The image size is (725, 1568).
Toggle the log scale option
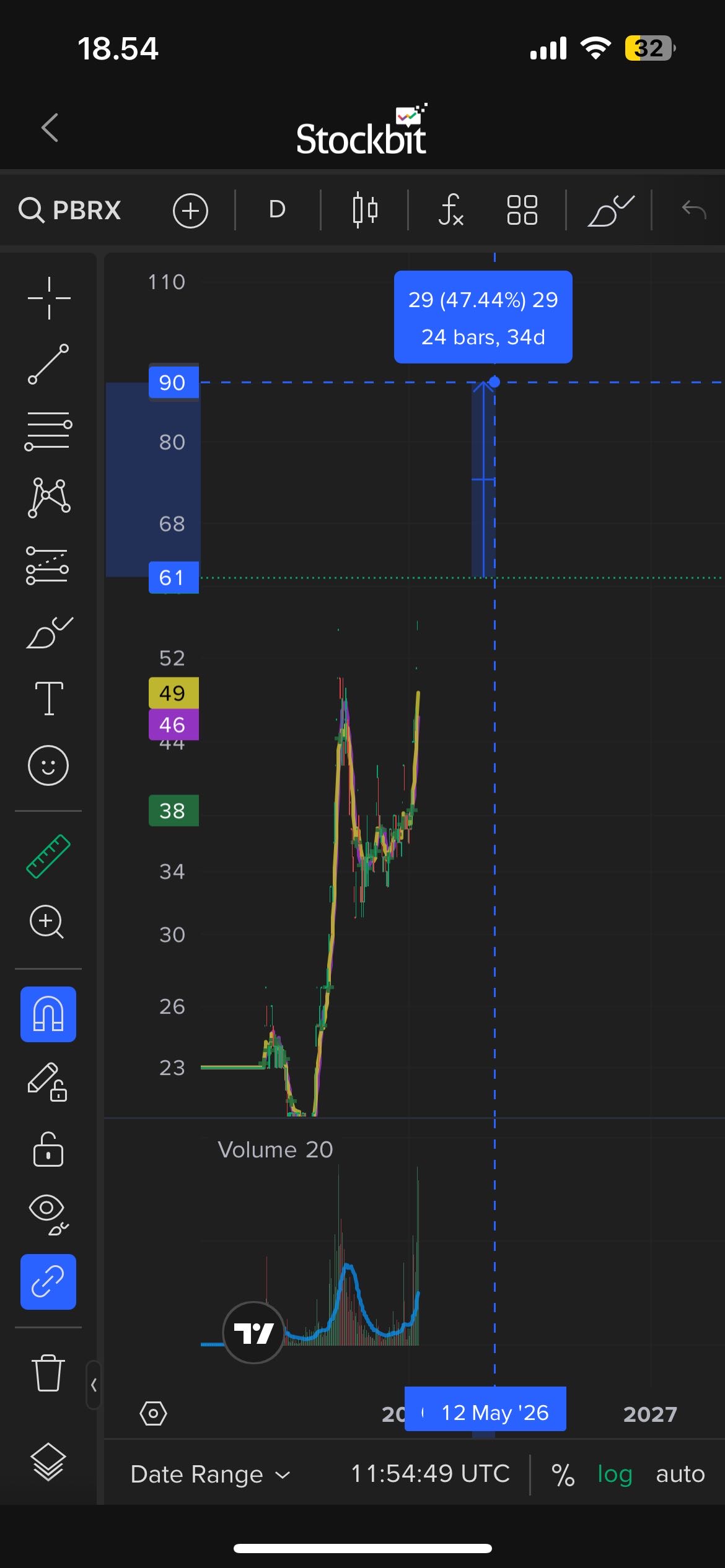614,1474
